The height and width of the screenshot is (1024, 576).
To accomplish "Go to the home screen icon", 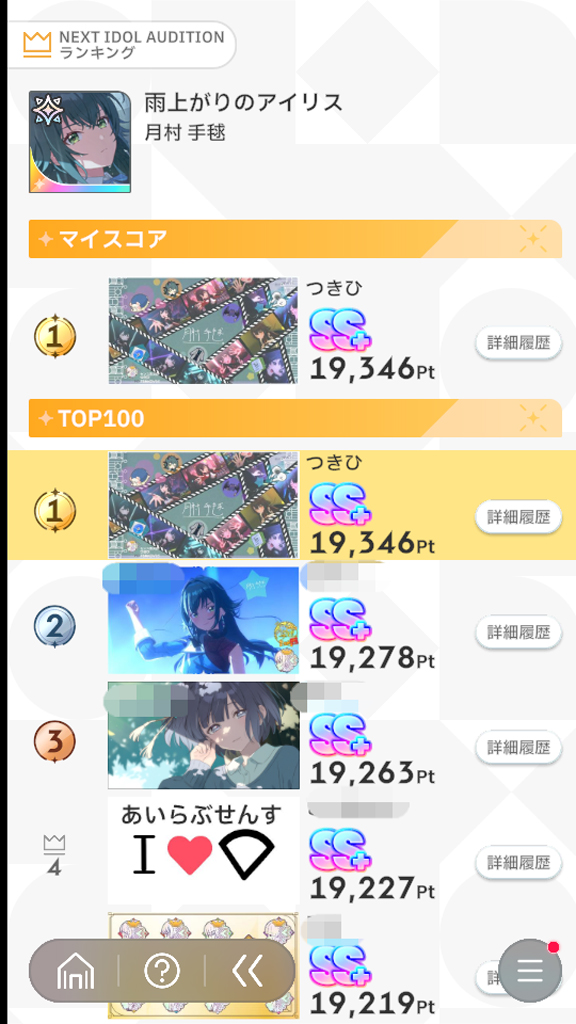I will click(x=76, y=972).
